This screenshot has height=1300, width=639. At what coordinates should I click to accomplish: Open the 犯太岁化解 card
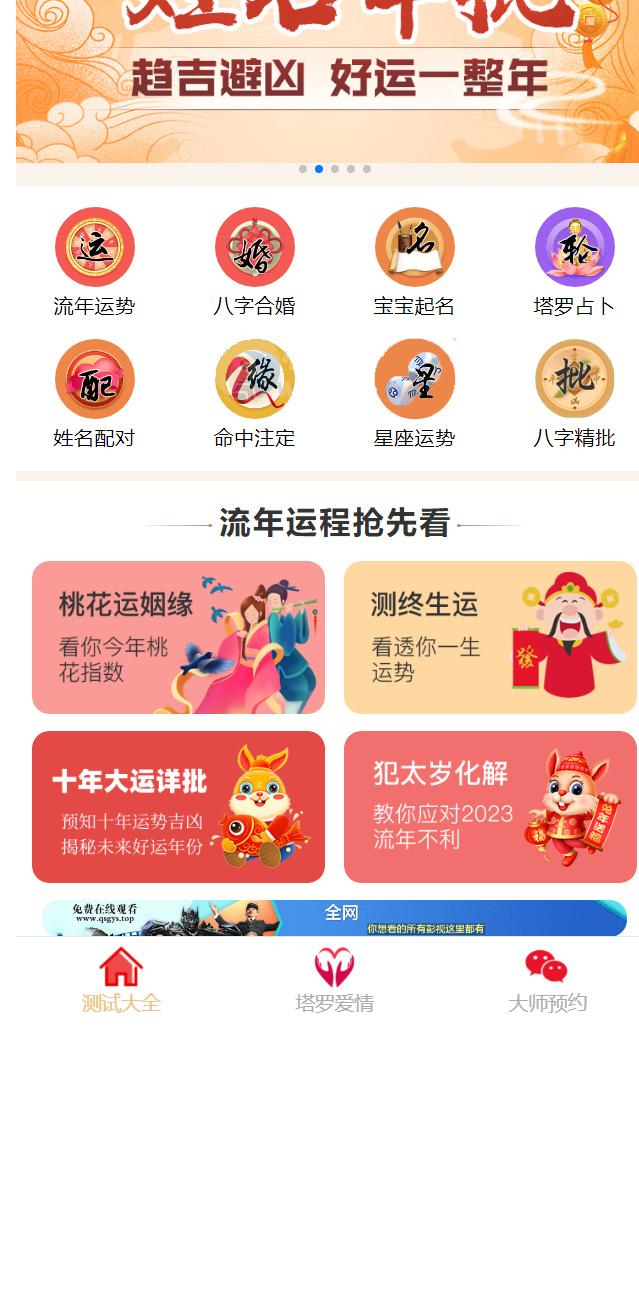[490, 807]
